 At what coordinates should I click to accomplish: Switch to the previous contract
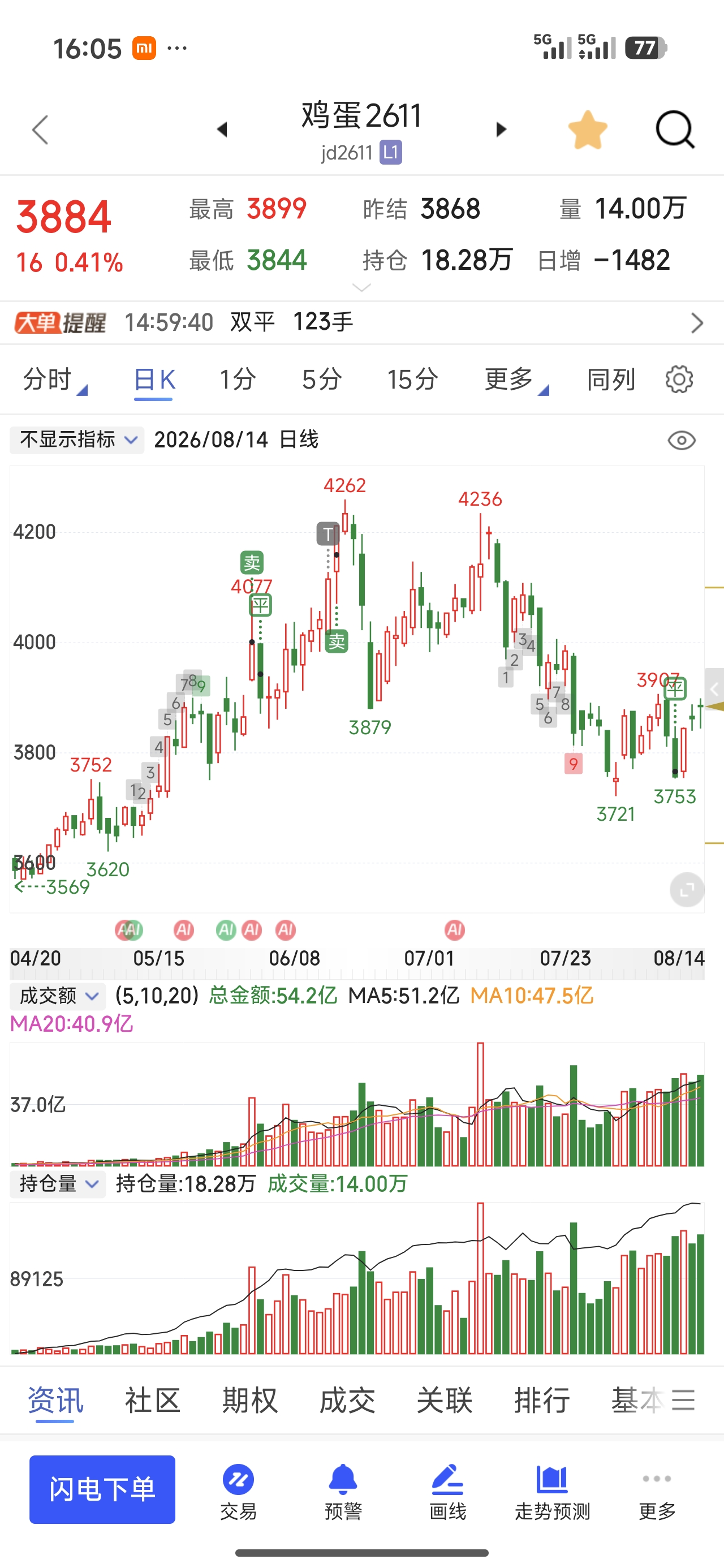pos(222,129)
